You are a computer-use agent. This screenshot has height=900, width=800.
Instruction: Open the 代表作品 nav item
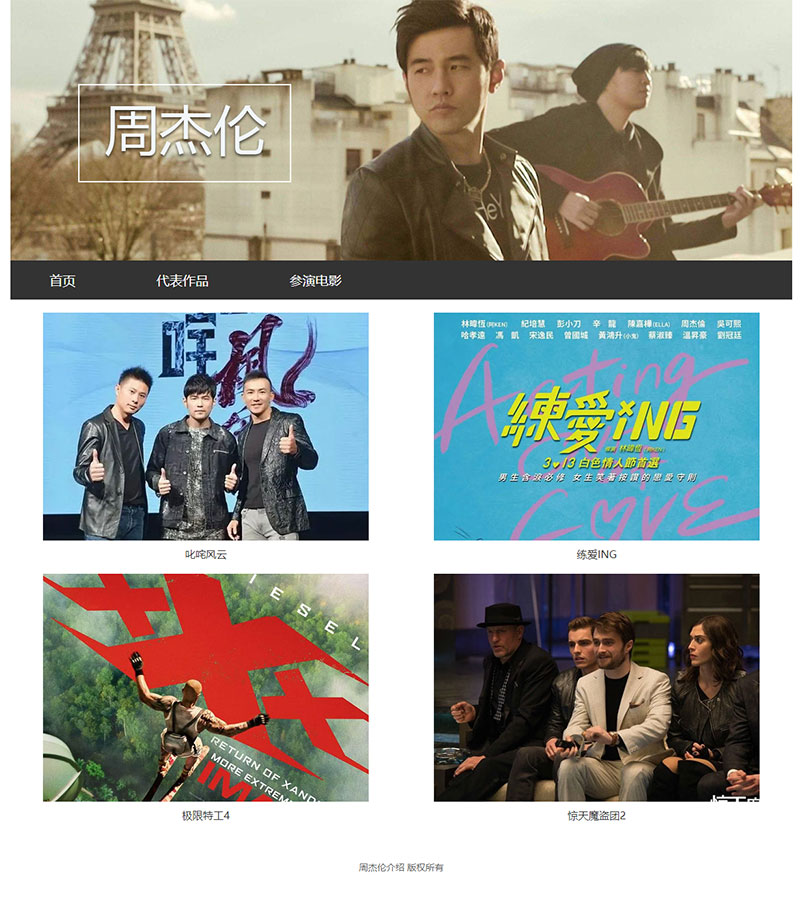coord(182,281)
